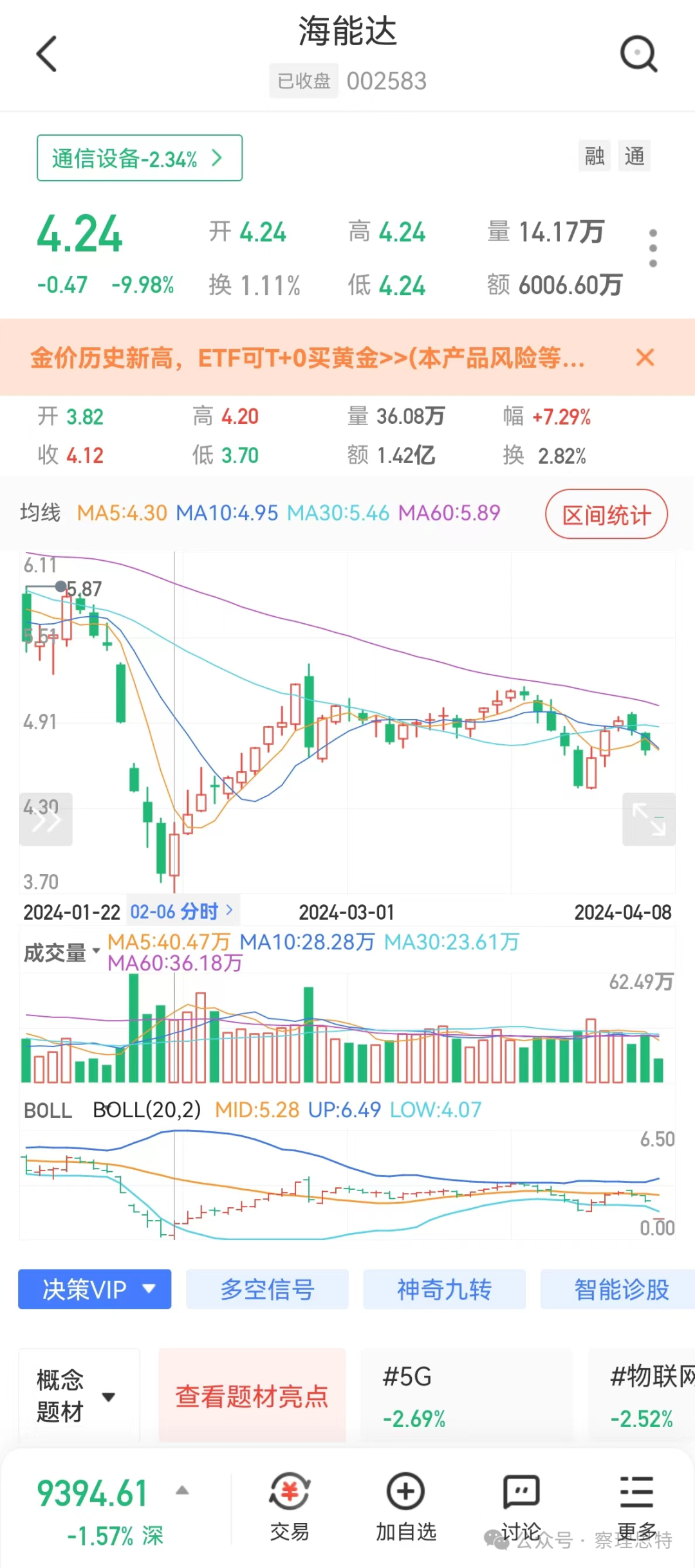Open the gold ETF T+0 promotion
Image resolution: width=695 pixels, height=1568 pixels.
coord(308,358)
